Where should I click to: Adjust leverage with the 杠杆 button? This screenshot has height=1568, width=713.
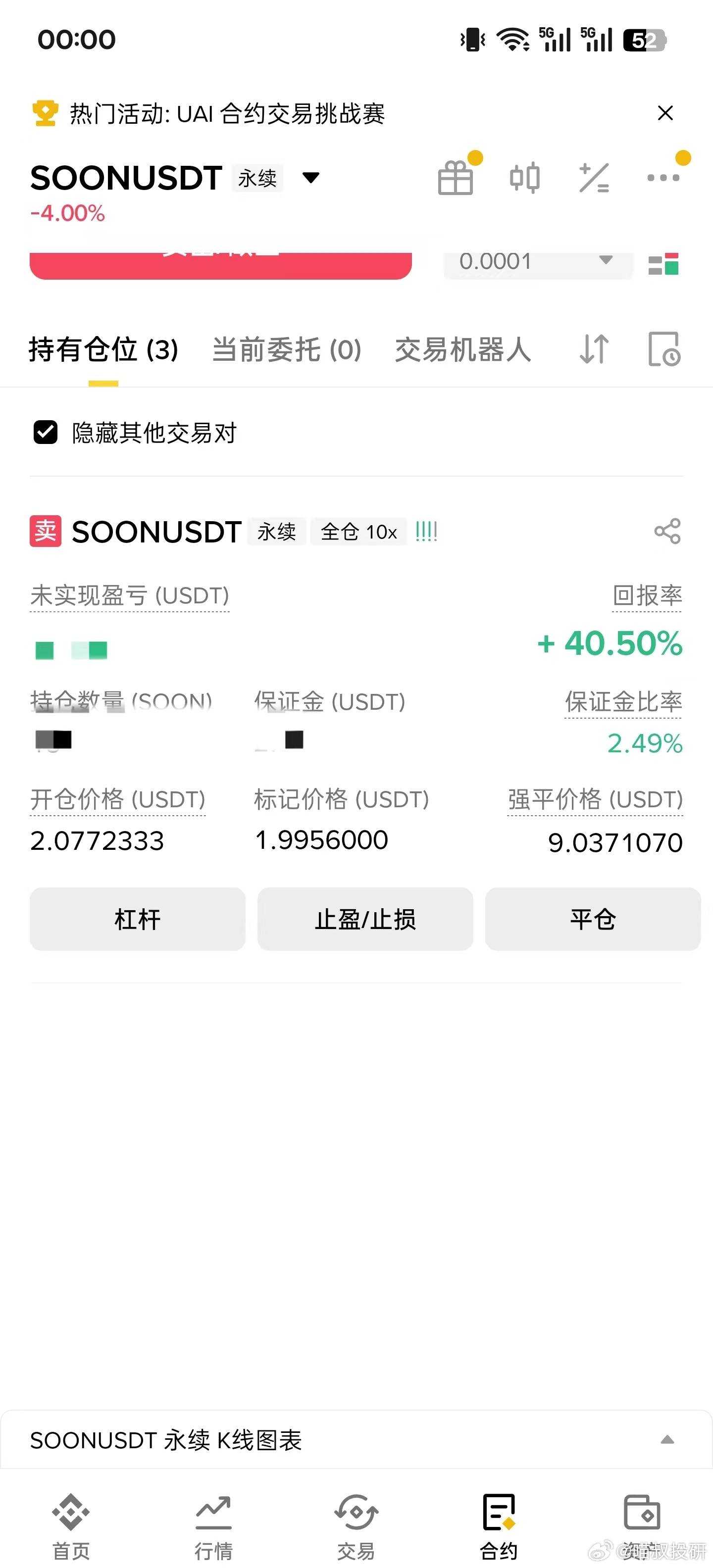138,919
